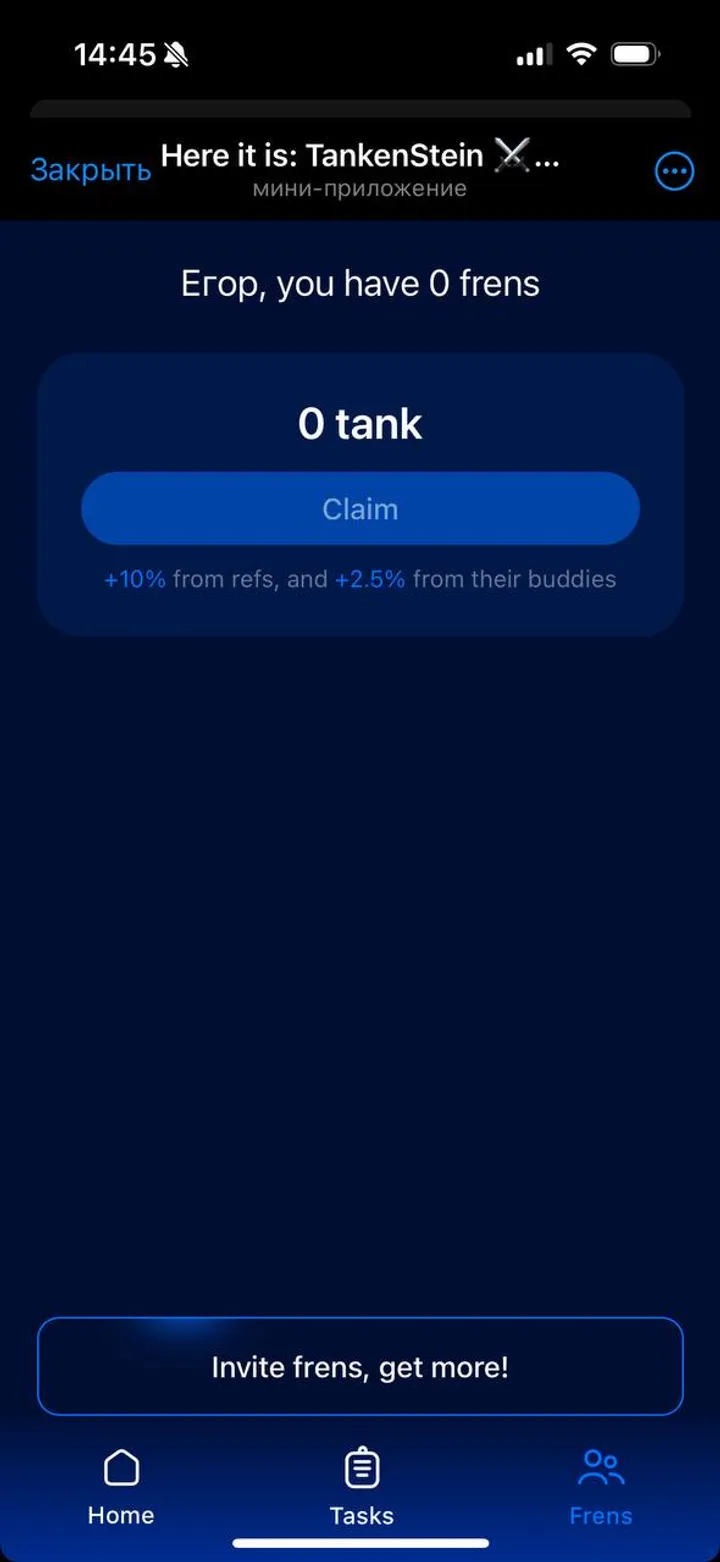Viewport: 720px width, 1562px height.
Task: Switch to the Home tab
Action: (x=120, y=1488)
